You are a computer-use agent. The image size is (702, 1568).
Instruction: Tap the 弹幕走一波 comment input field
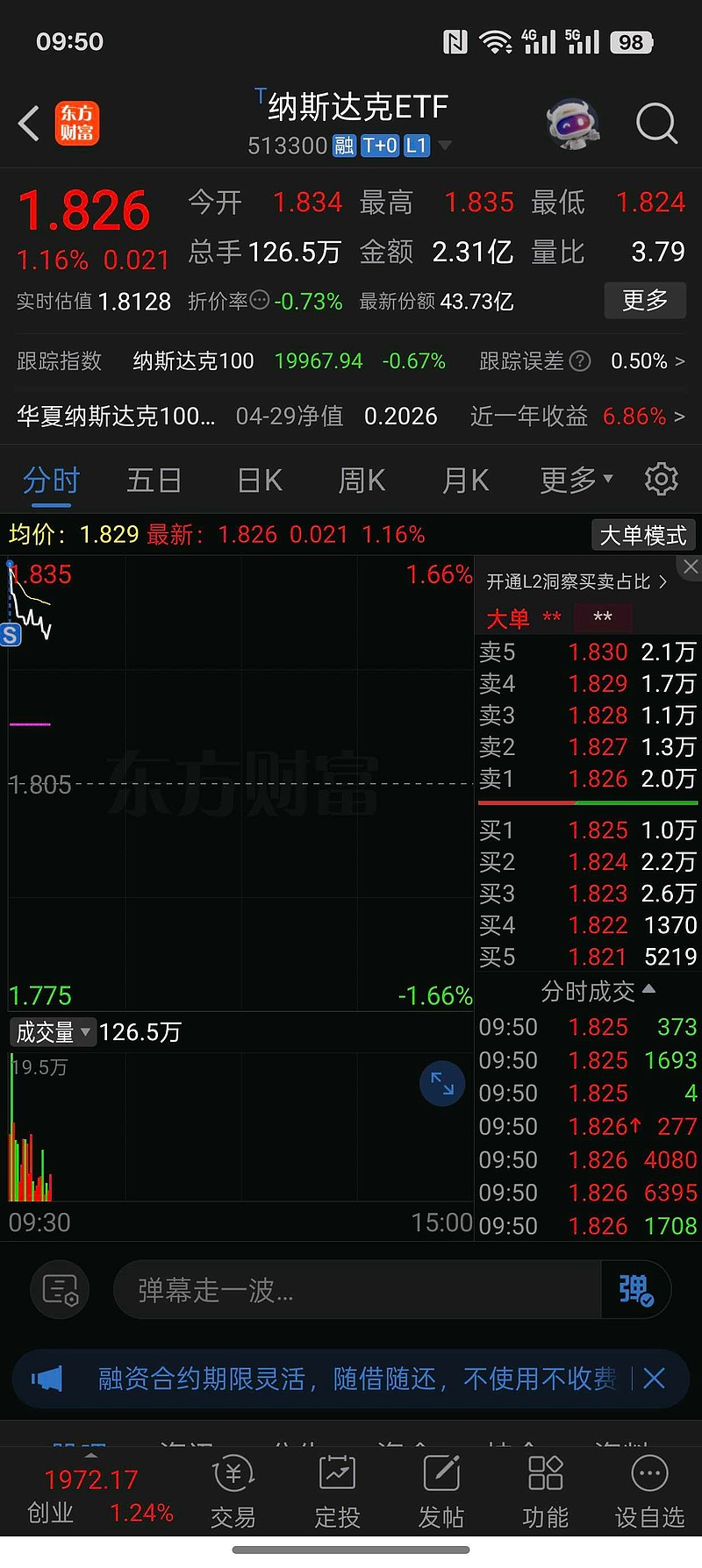tap(351, 1289)
